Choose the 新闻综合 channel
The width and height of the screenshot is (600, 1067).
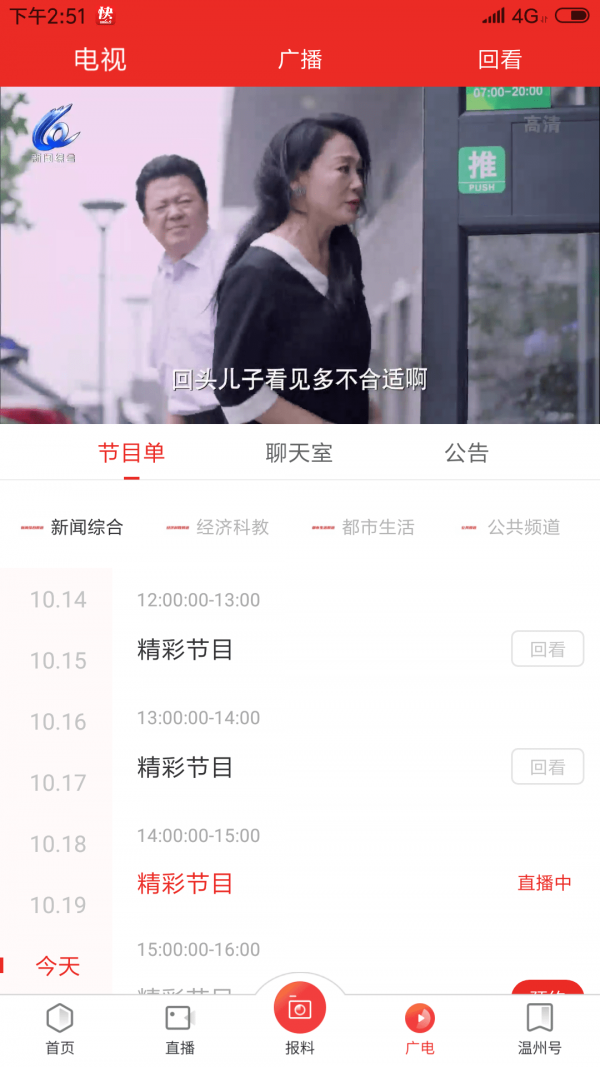86,527
